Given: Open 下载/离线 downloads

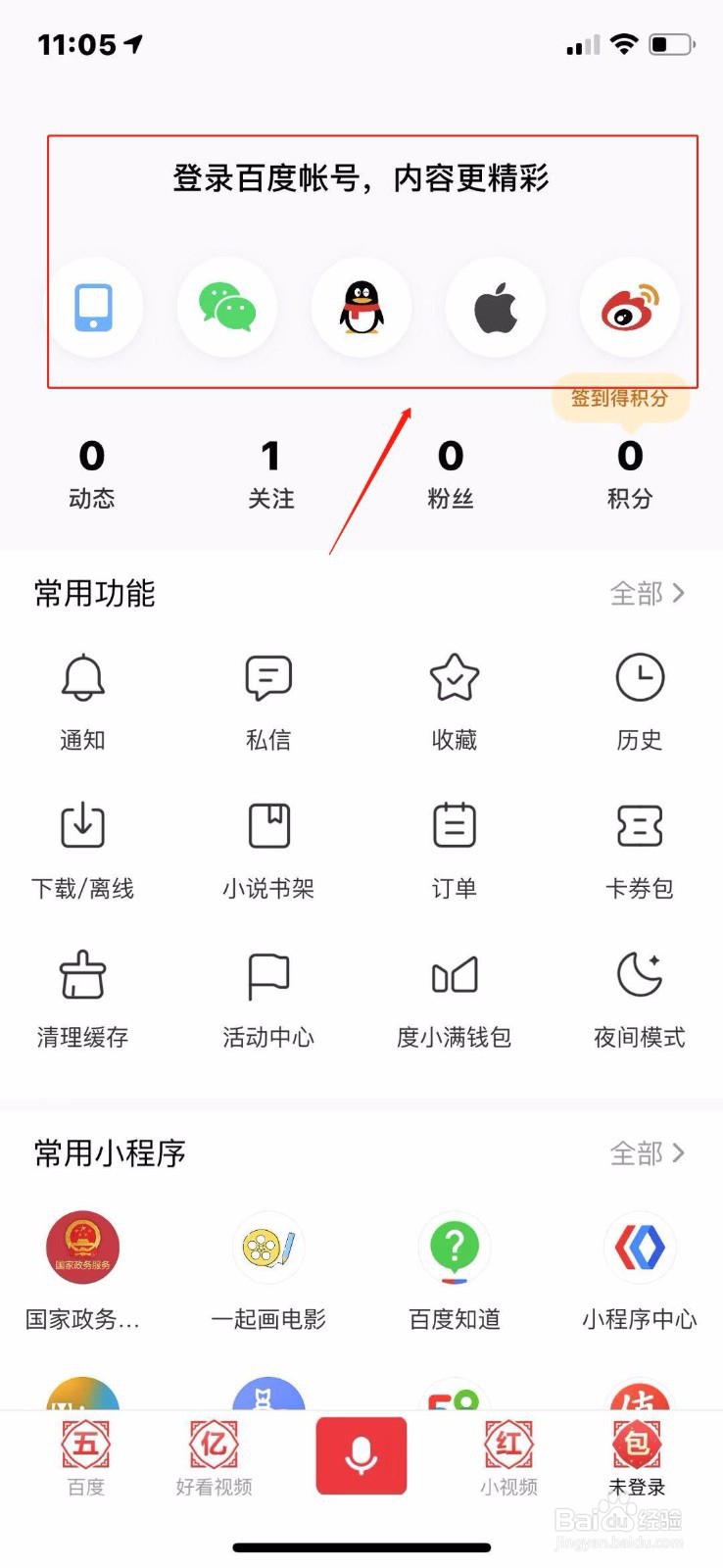Looking at the screenshot, I should pyautogui.click(x=83, y=851).
